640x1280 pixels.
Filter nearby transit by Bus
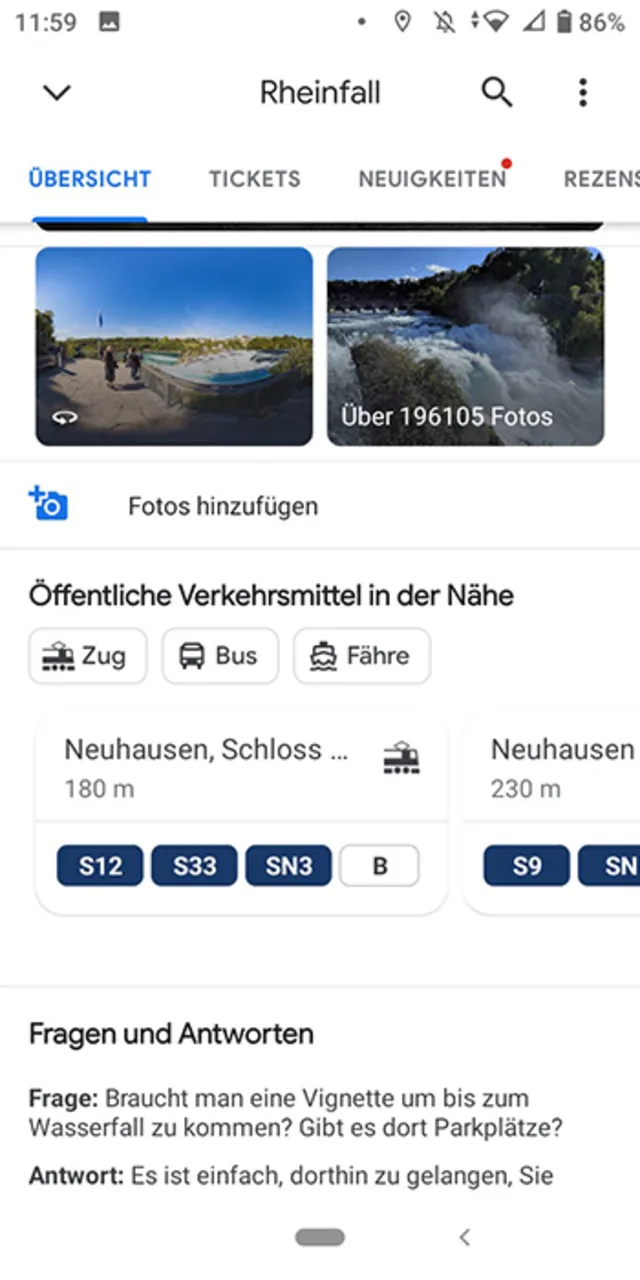[220, 656]
